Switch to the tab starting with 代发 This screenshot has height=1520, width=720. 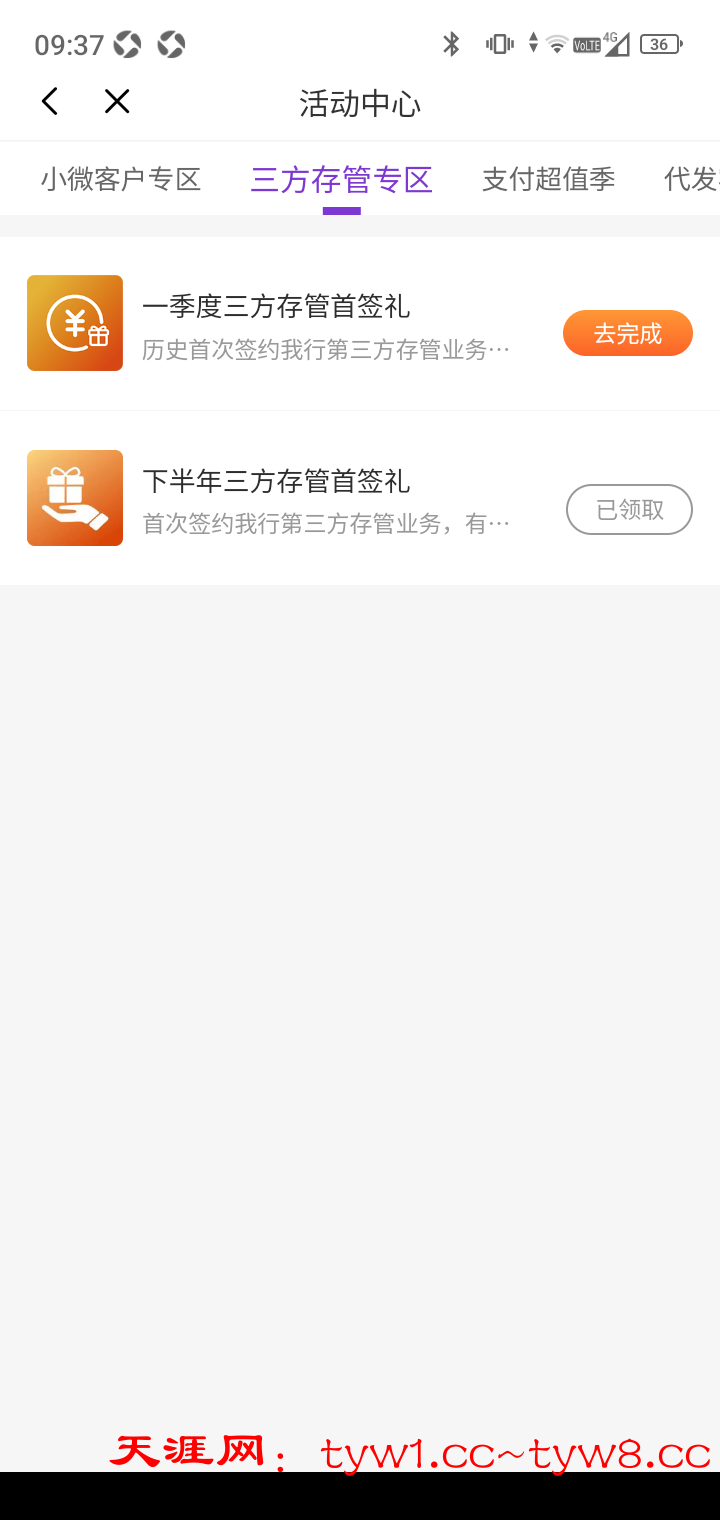click(x=692, y=180)
